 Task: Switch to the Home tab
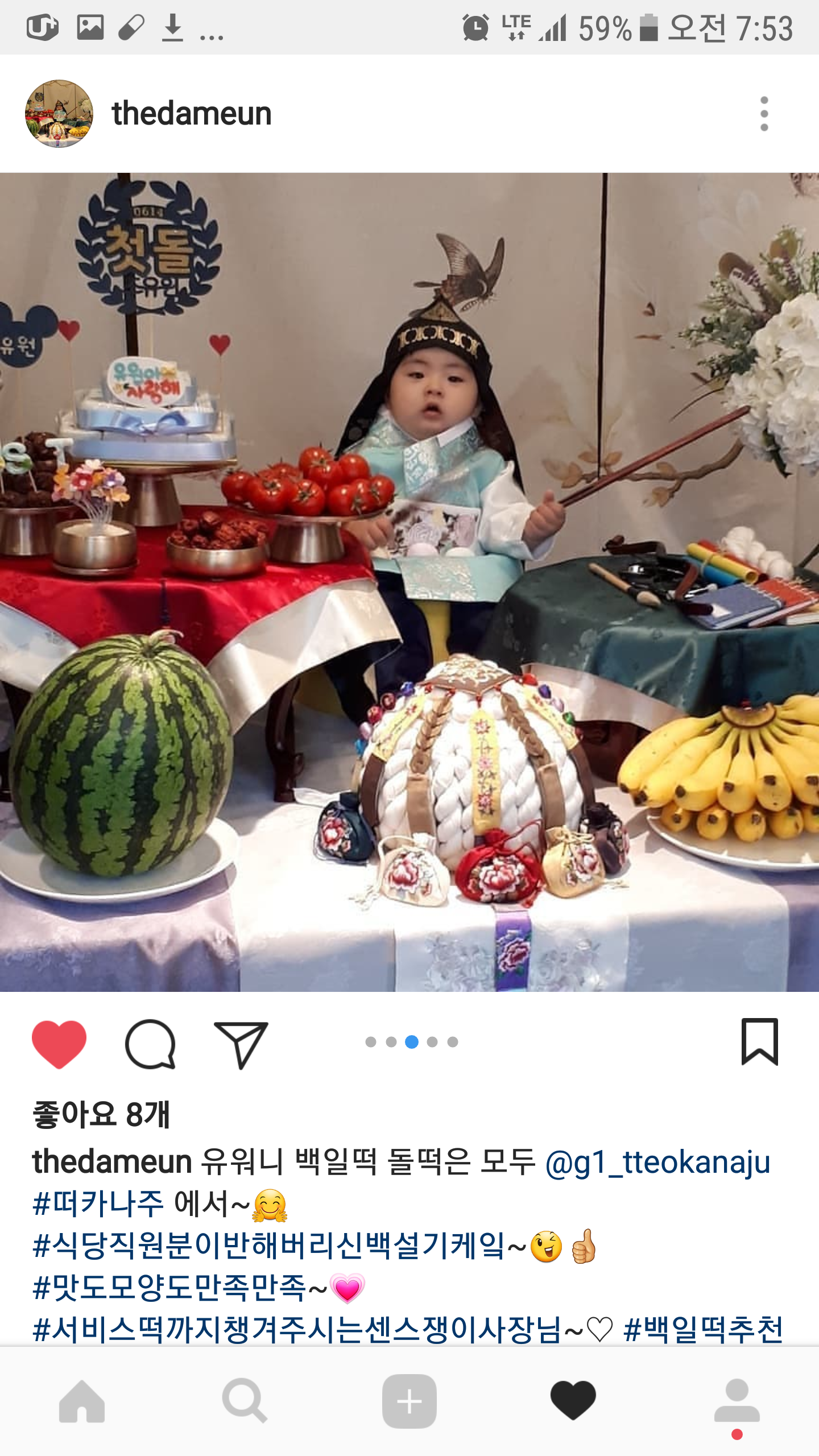tap(82, 1401)
